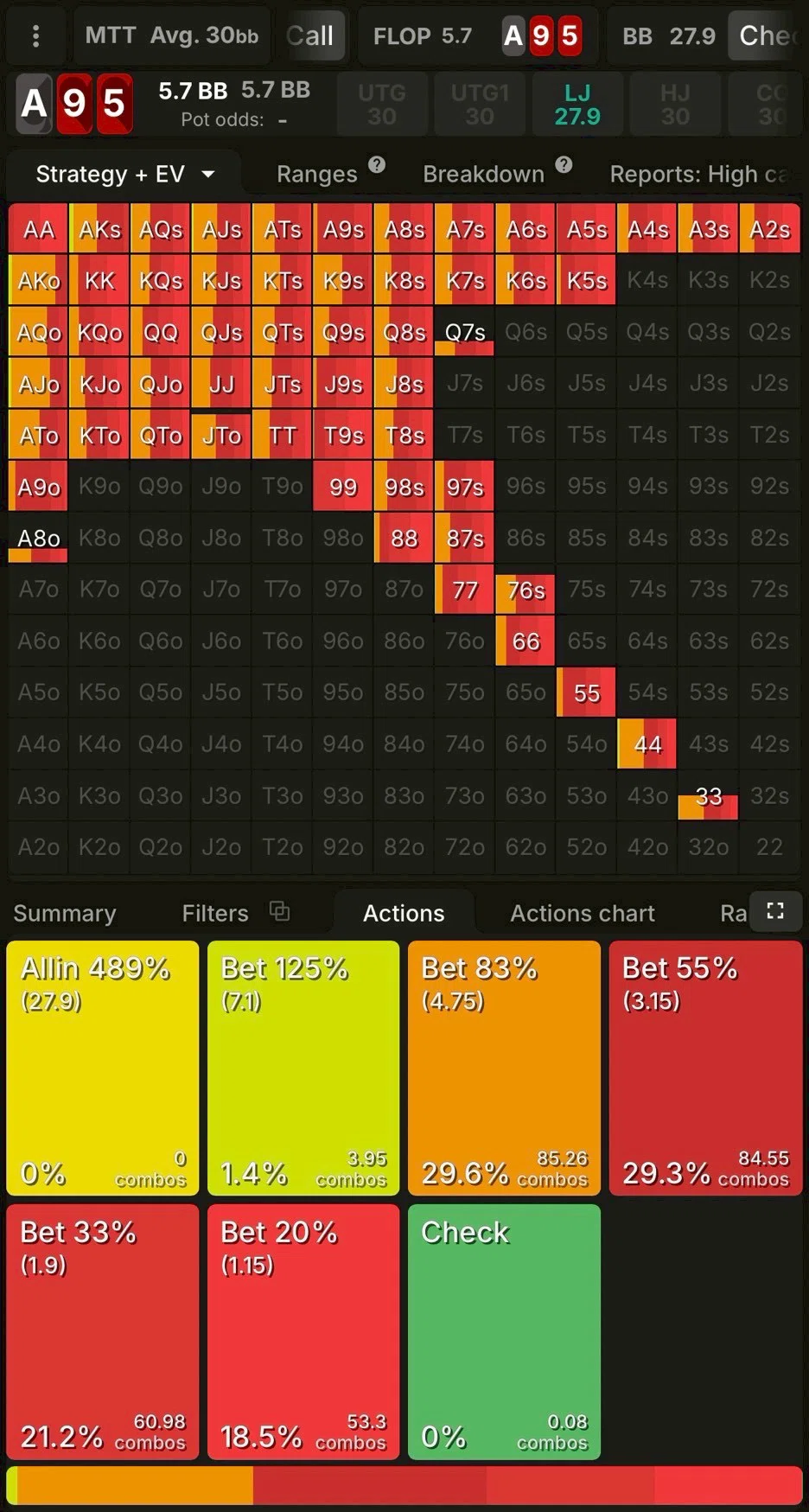
Task: Select the Check action card
Action: click(x=504, y=1331)
